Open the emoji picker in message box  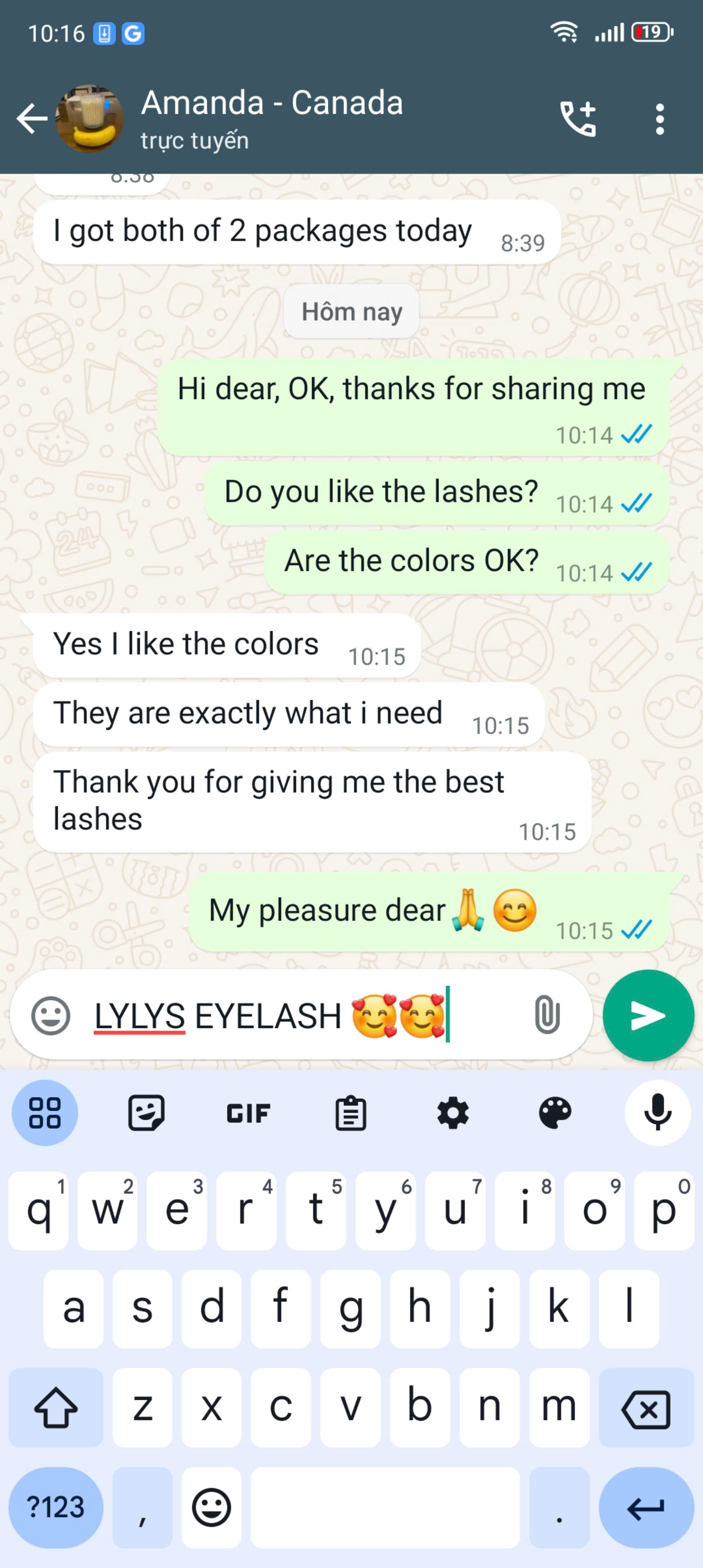click(50, 1015)
